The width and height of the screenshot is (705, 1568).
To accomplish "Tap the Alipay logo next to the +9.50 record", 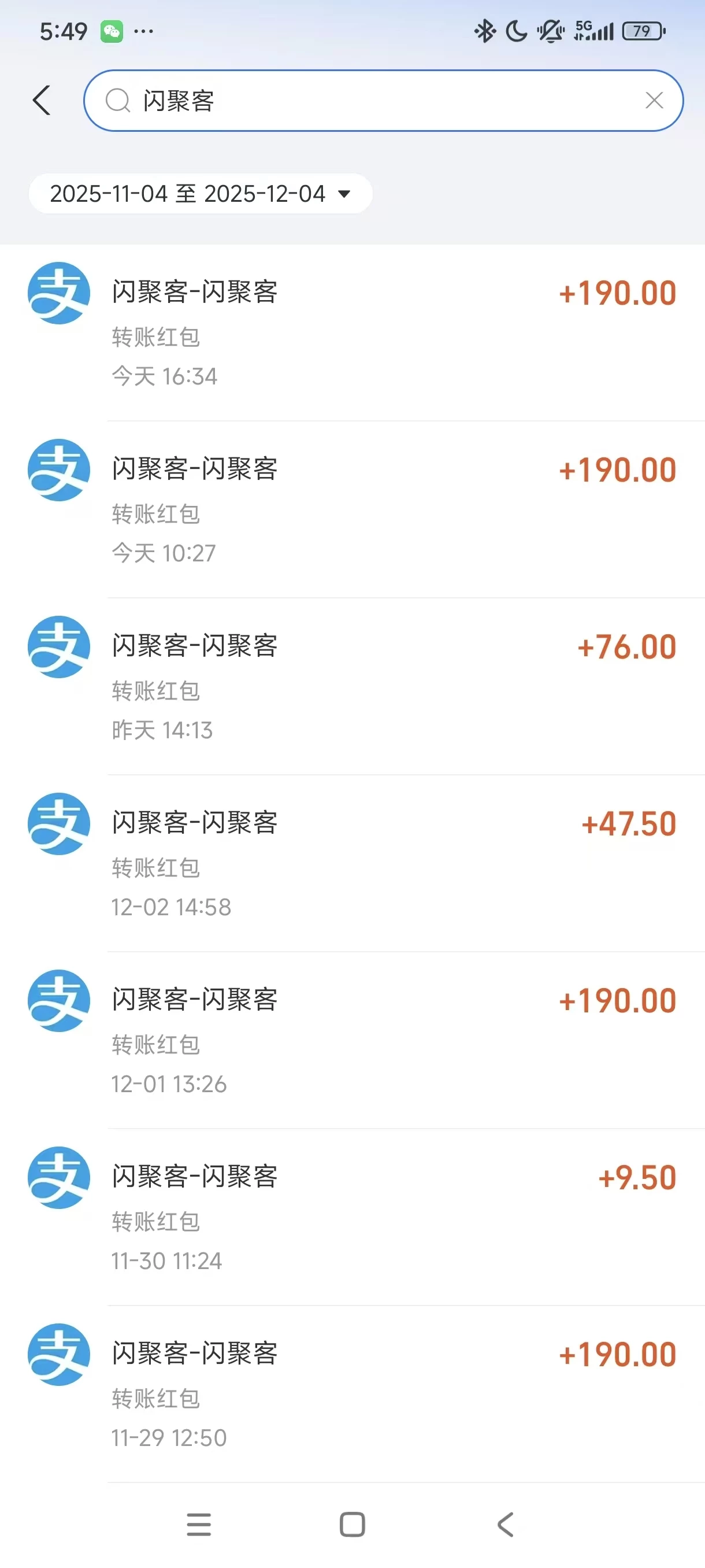I will click(x=58, y=1177).
